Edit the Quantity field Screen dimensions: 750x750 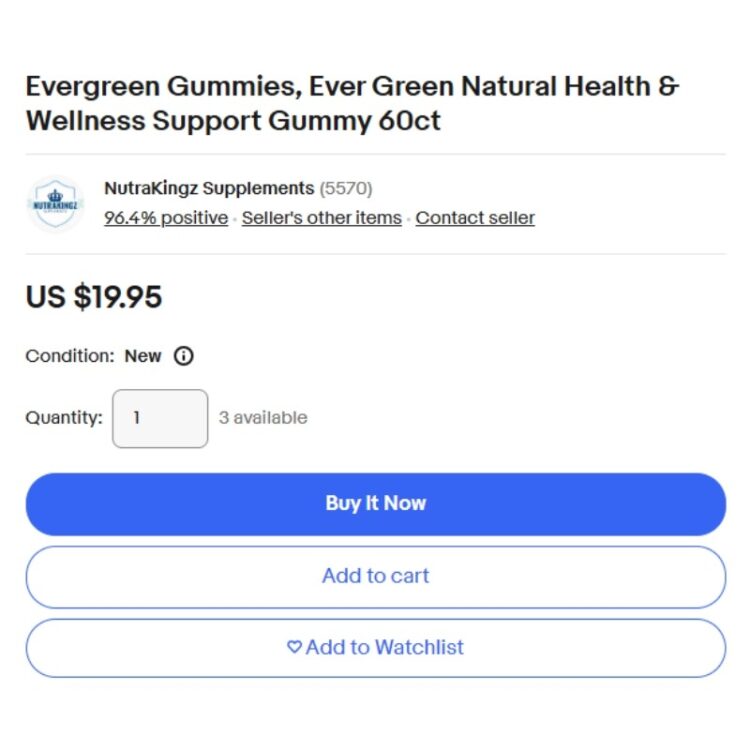point(160,418)
